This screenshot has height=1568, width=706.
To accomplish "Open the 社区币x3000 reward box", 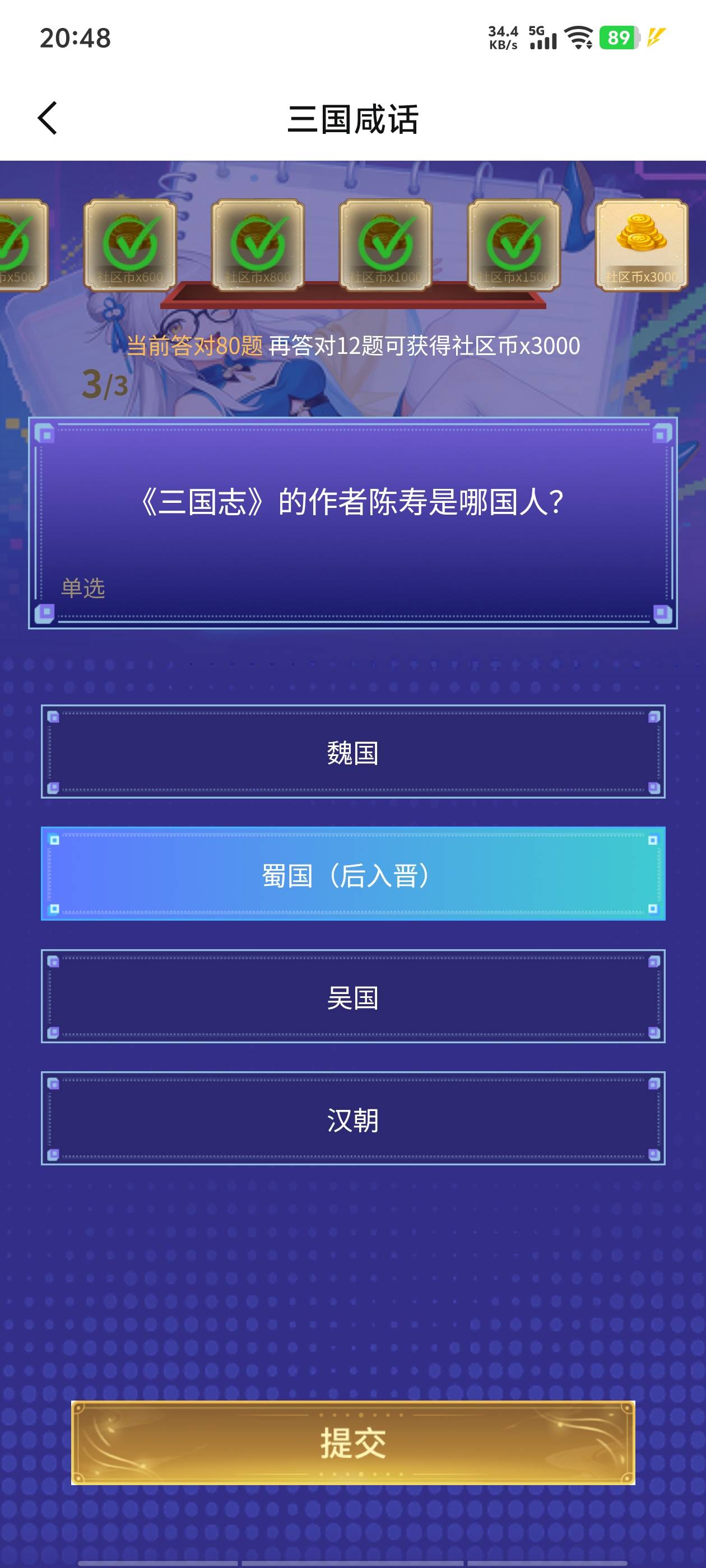I will point(641,245).
